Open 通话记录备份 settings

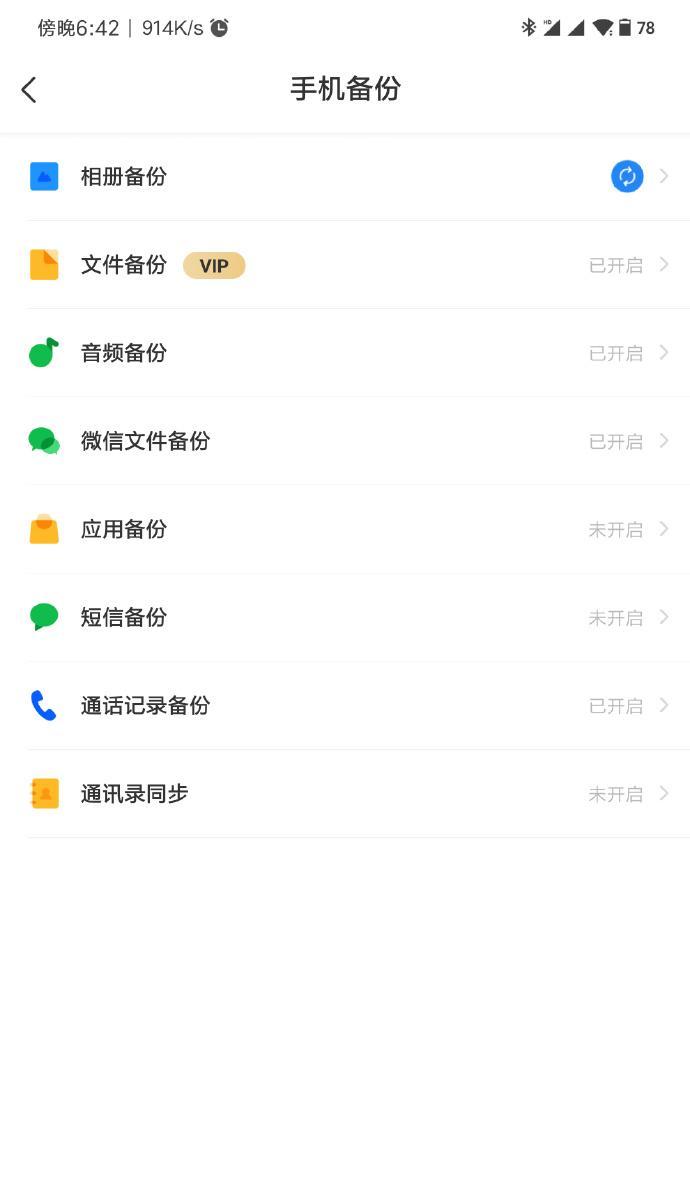pos(345,706)
